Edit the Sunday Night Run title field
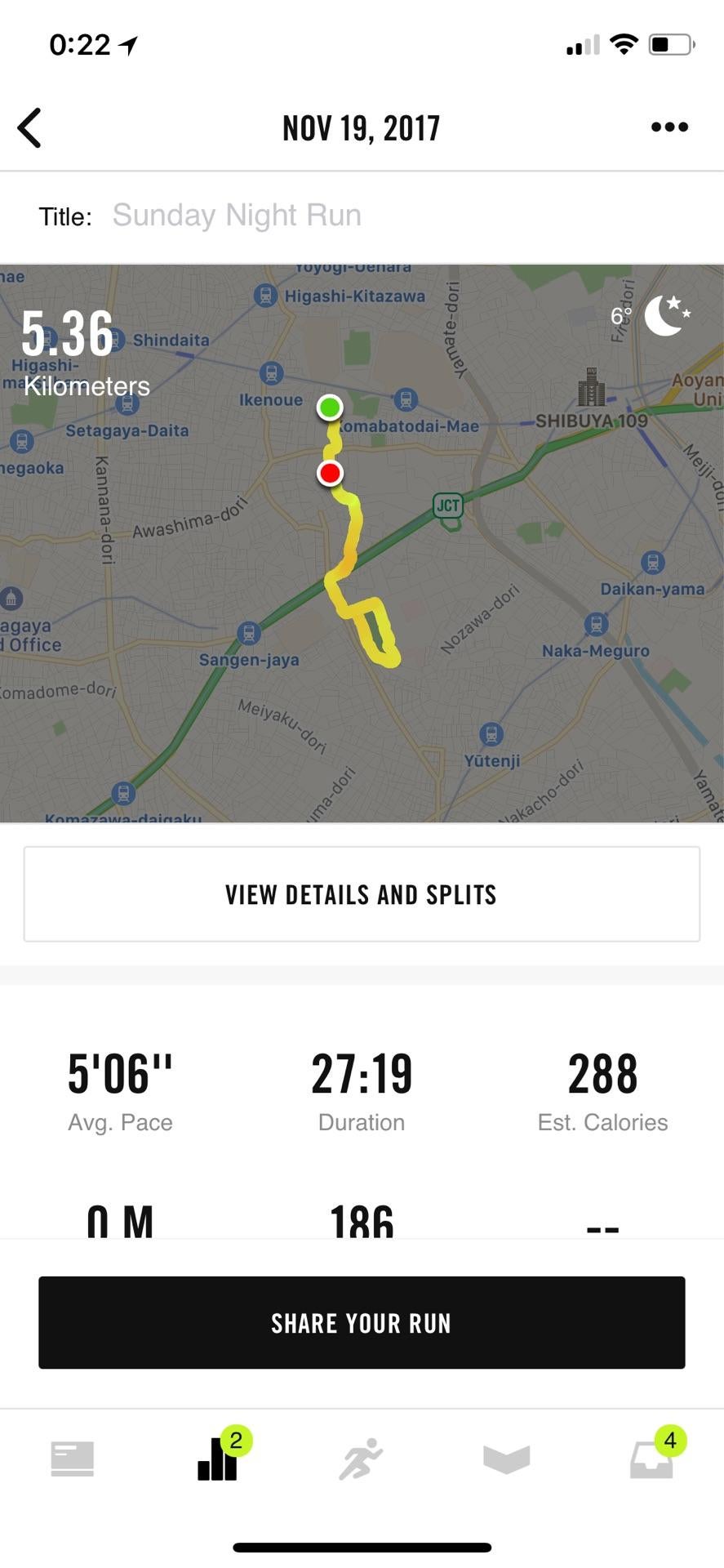The height and width of the screenshot is (1568, 724). tap(237, 216)
